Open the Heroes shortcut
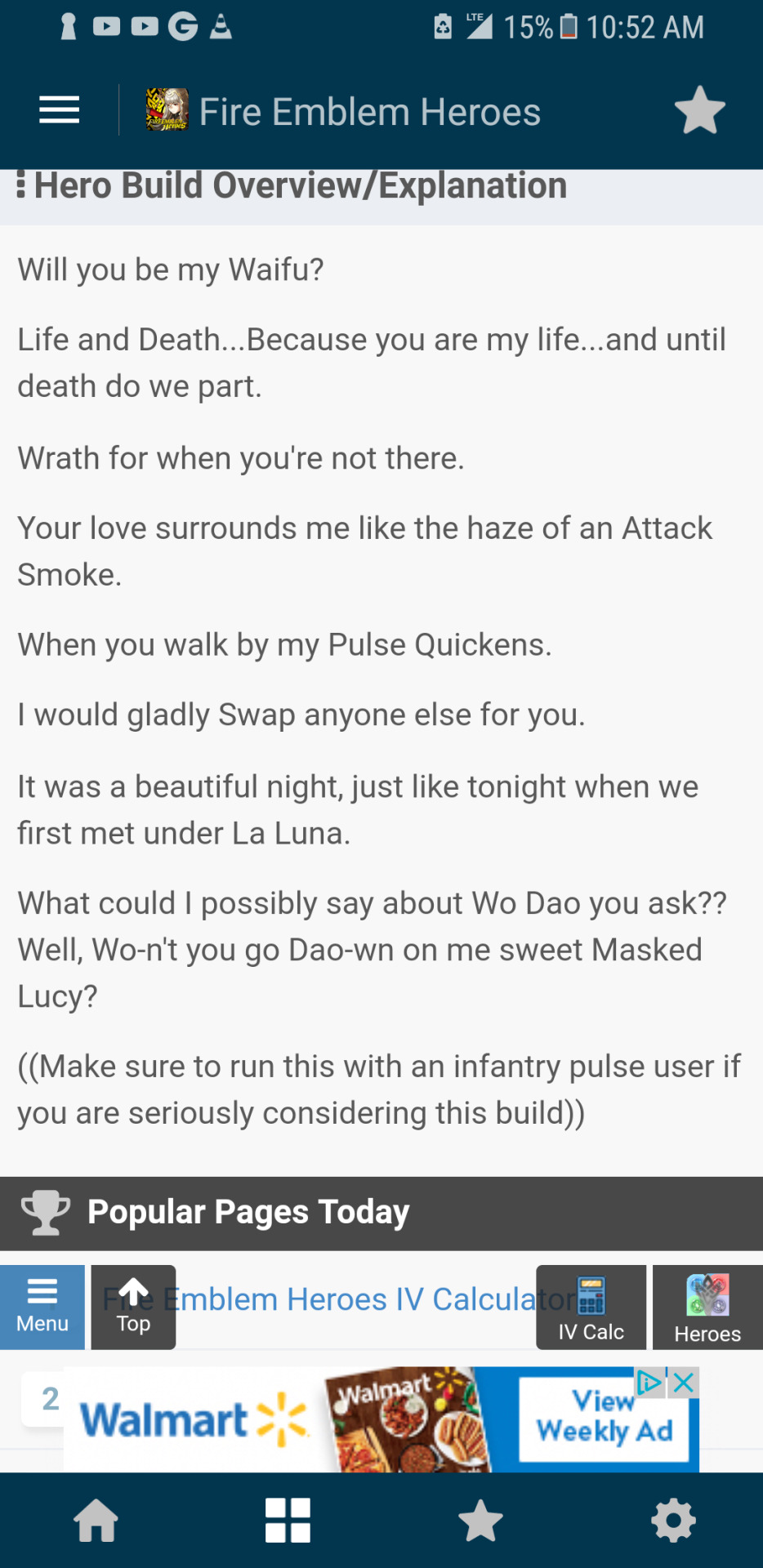Viewport: 763px width, 1568px height. (707, 1307)
